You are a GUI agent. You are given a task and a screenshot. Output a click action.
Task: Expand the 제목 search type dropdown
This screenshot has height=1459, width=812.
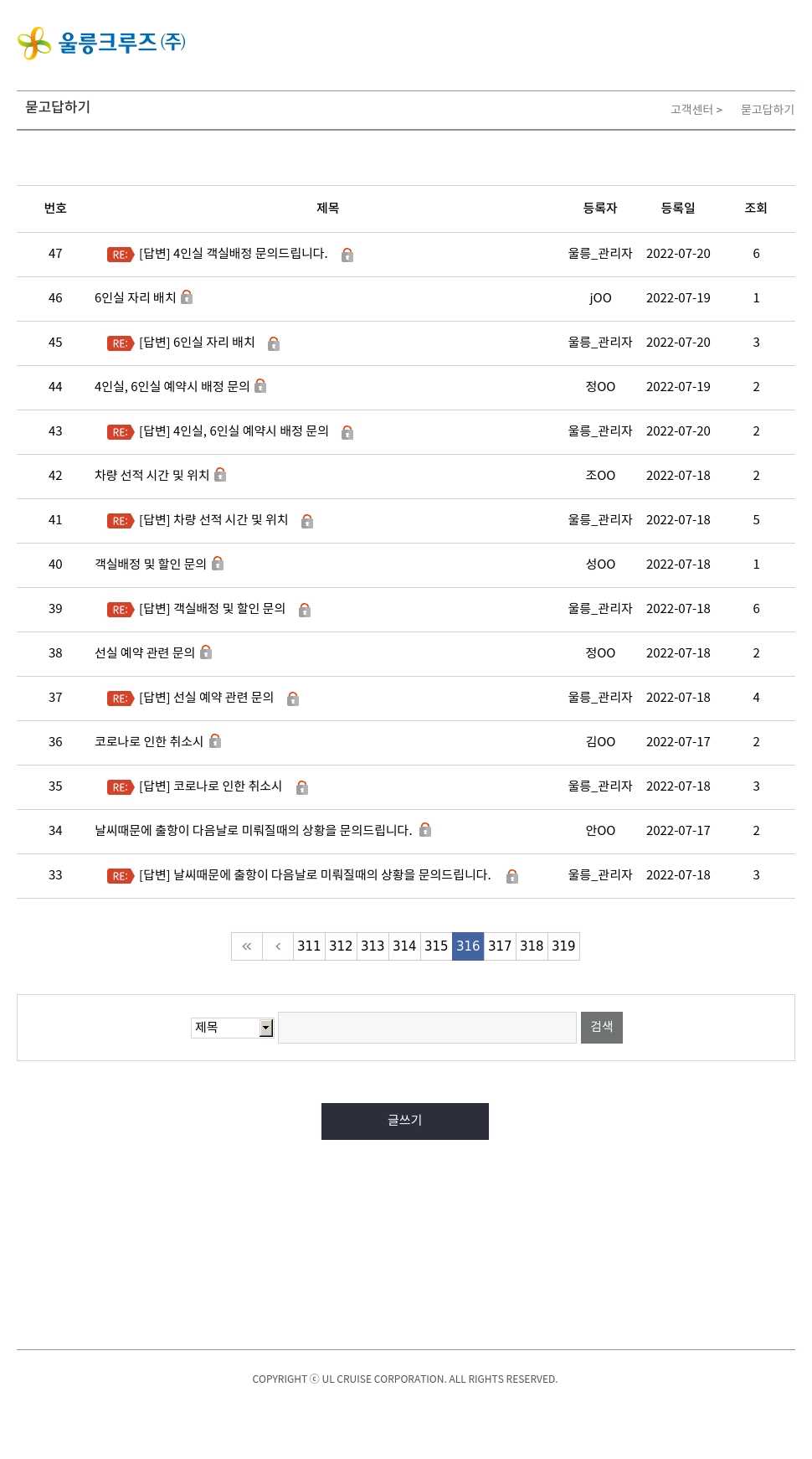tap(232, 1028)
